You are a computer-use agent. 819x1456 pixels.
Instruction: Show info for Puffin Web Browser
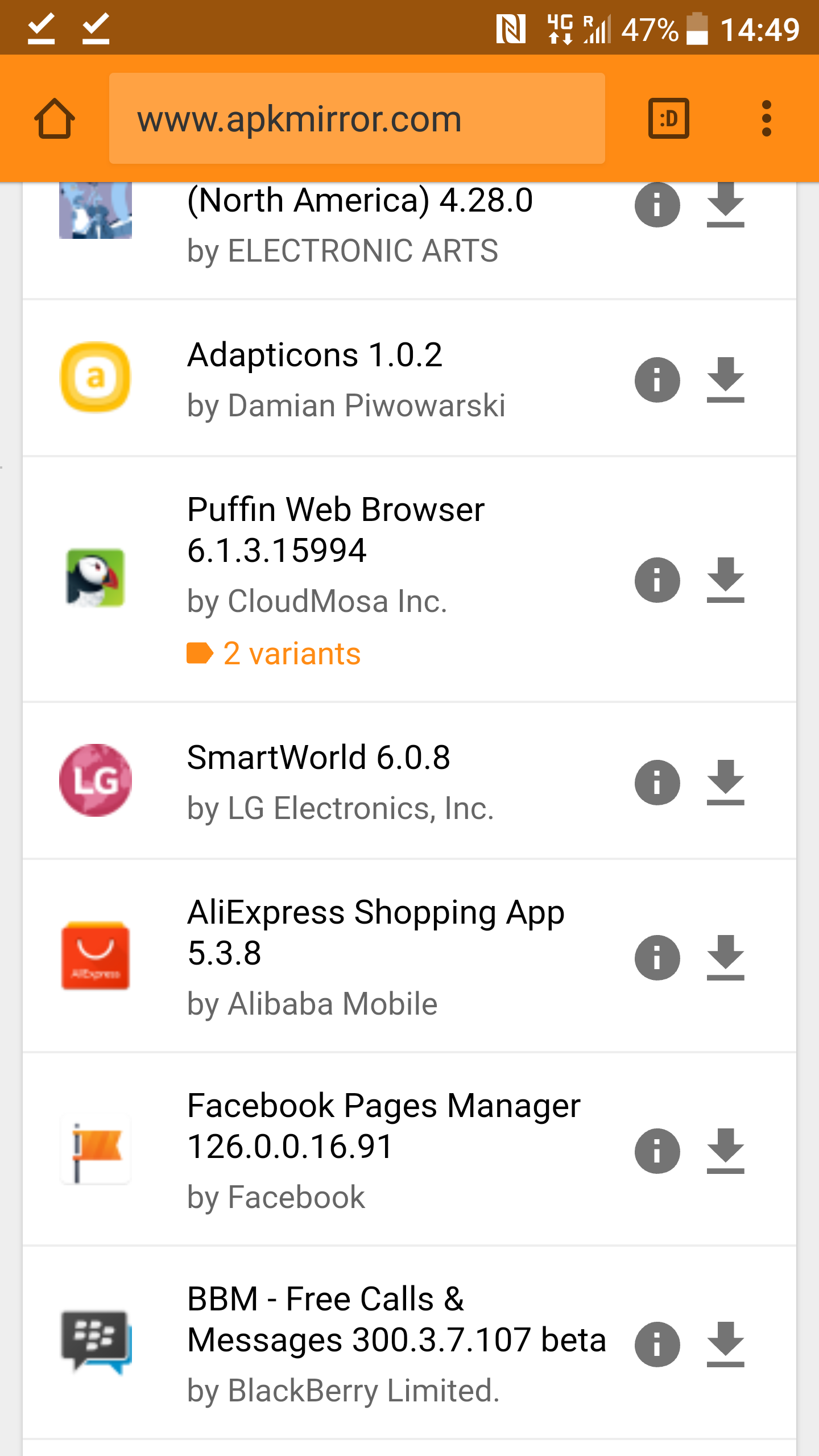pos(657,580)
